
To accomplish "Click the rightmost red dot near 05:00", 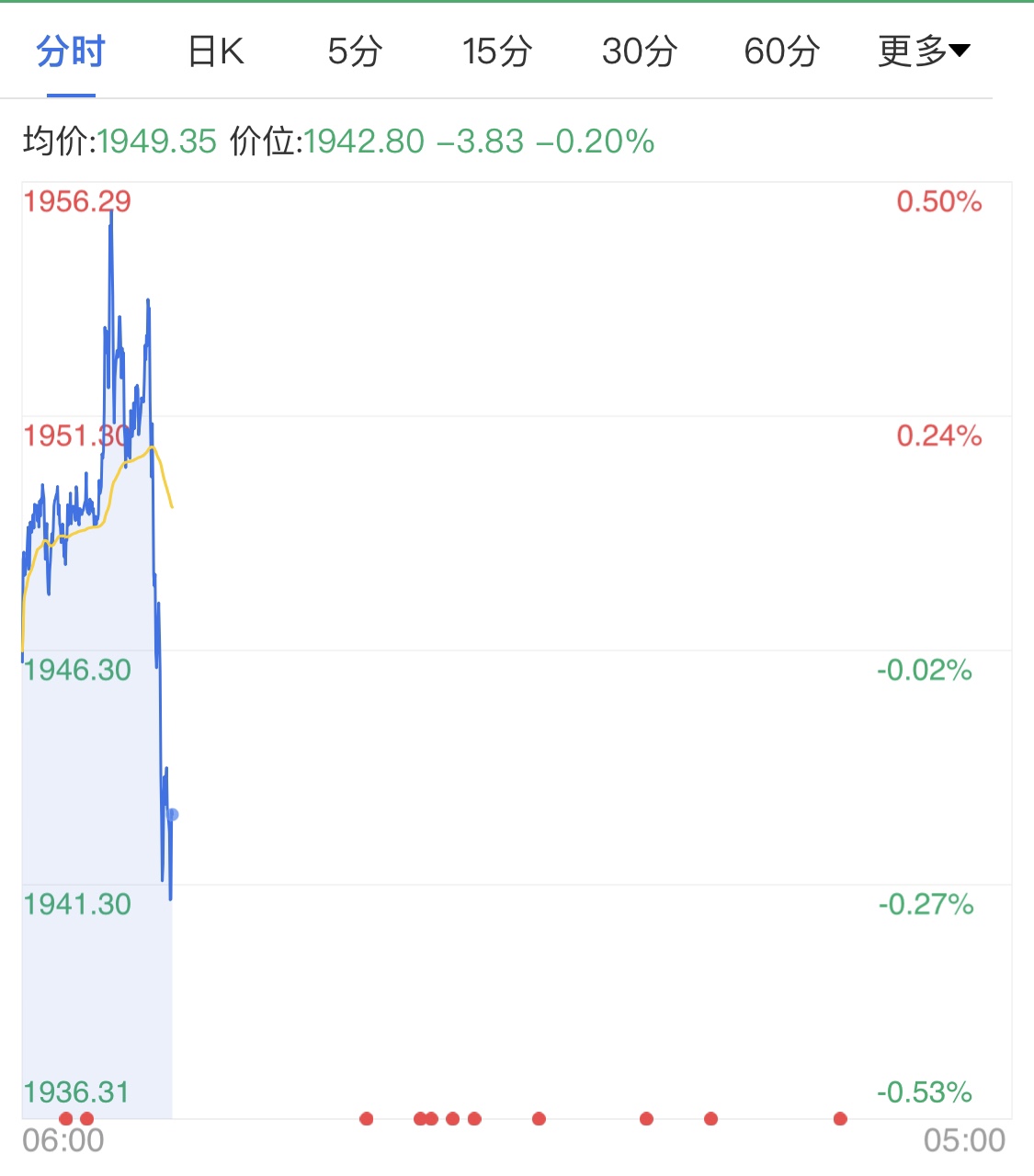I will (838, 1118).
